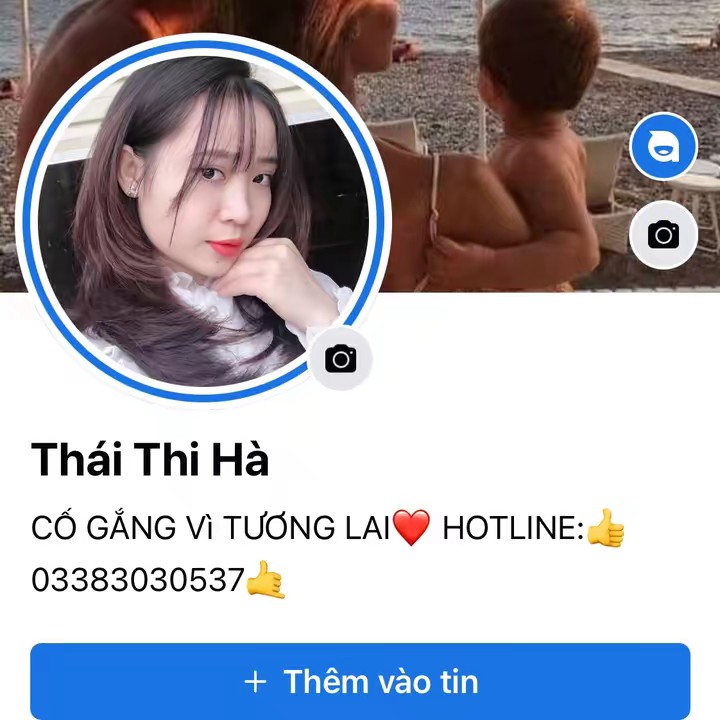Edit cover photo with camera icon
Screen dimensions: 720x720
pyautogui.click(x=663, y=235)
